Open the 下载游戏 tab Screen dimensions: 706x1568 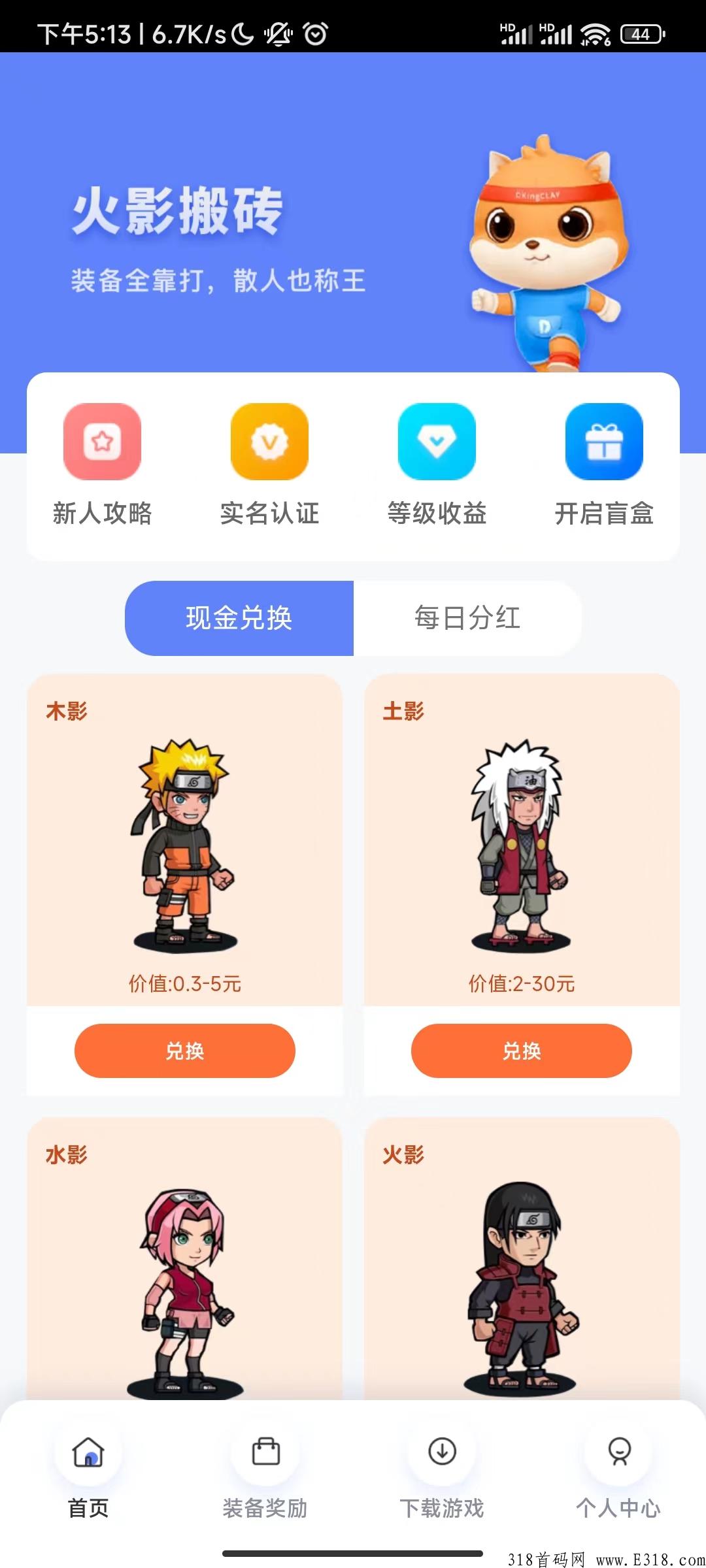(442, 1478)
